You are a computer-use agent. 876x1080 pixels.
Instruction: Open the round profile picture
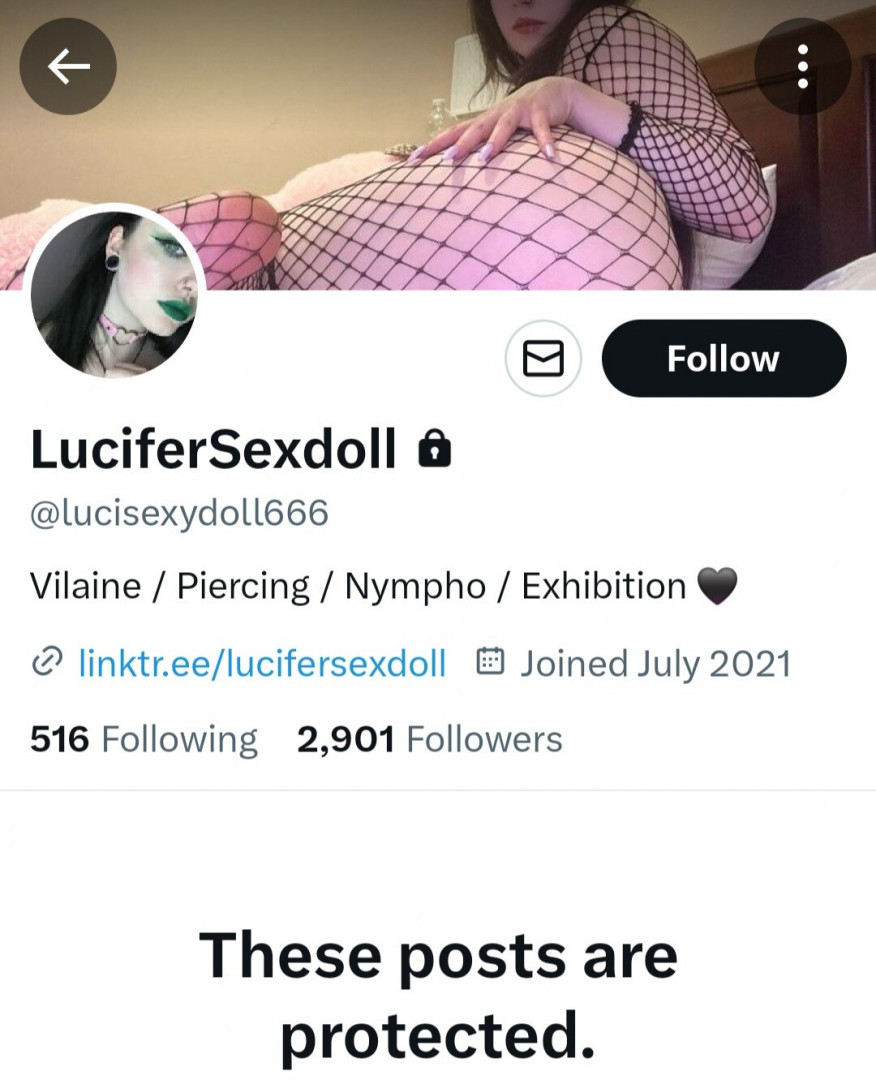[x=113, y=295]
